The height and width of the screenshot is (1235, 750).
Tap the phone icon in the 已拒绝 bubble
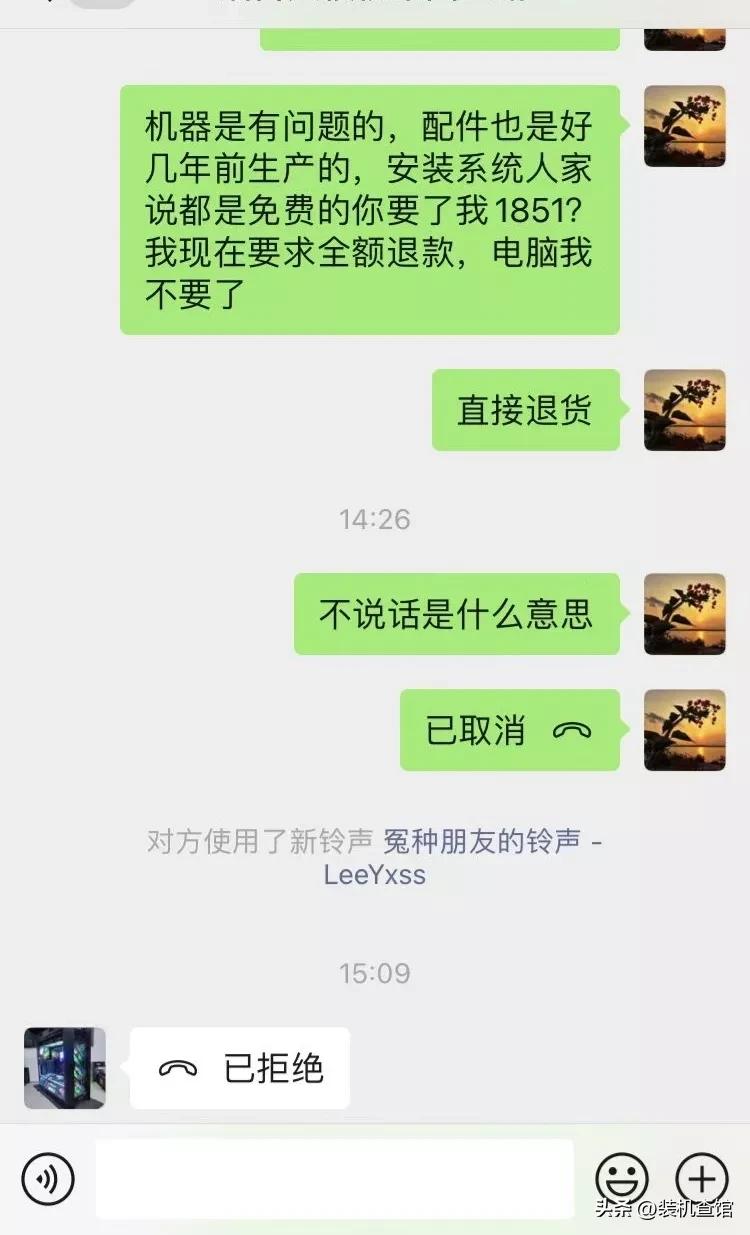[x=178, y=1068]
